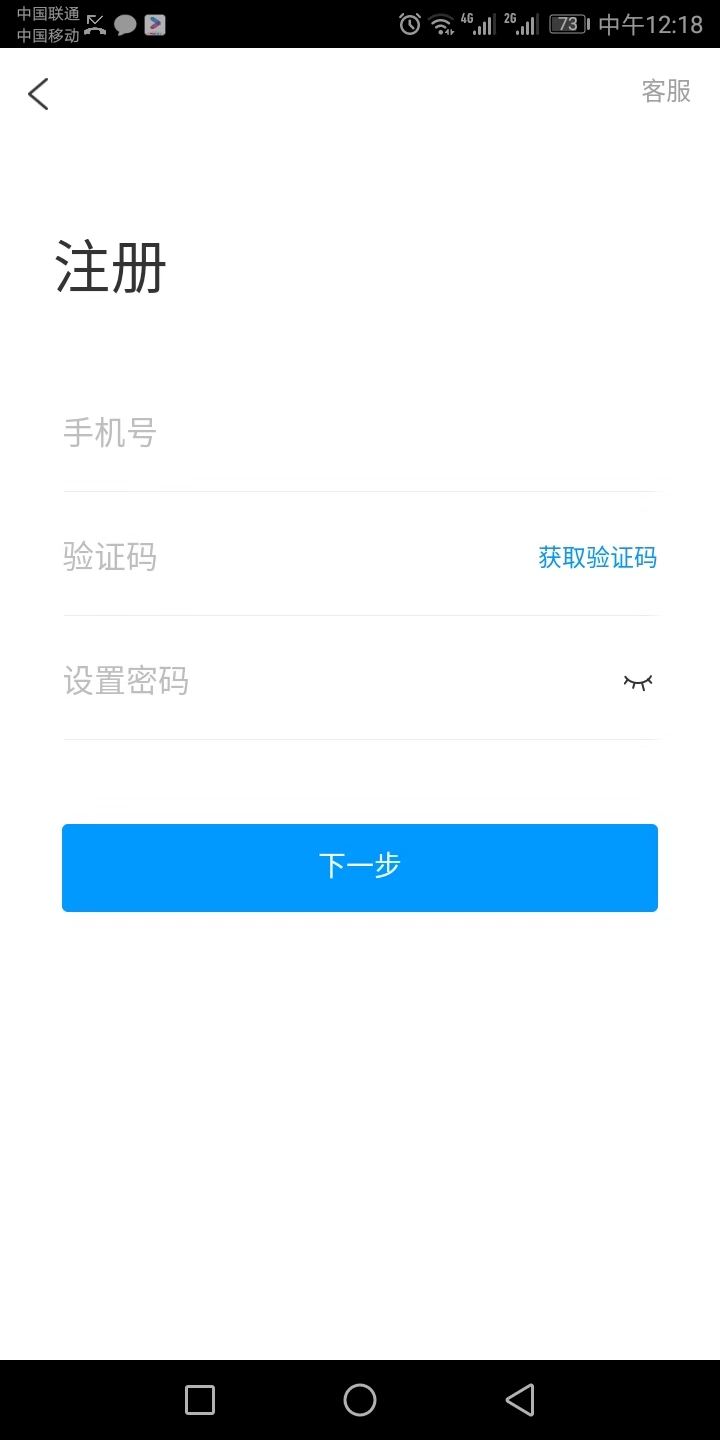
Task: Toggle password visibility with the eye icon
Action: pyautogui.click(x=638, y=682)
